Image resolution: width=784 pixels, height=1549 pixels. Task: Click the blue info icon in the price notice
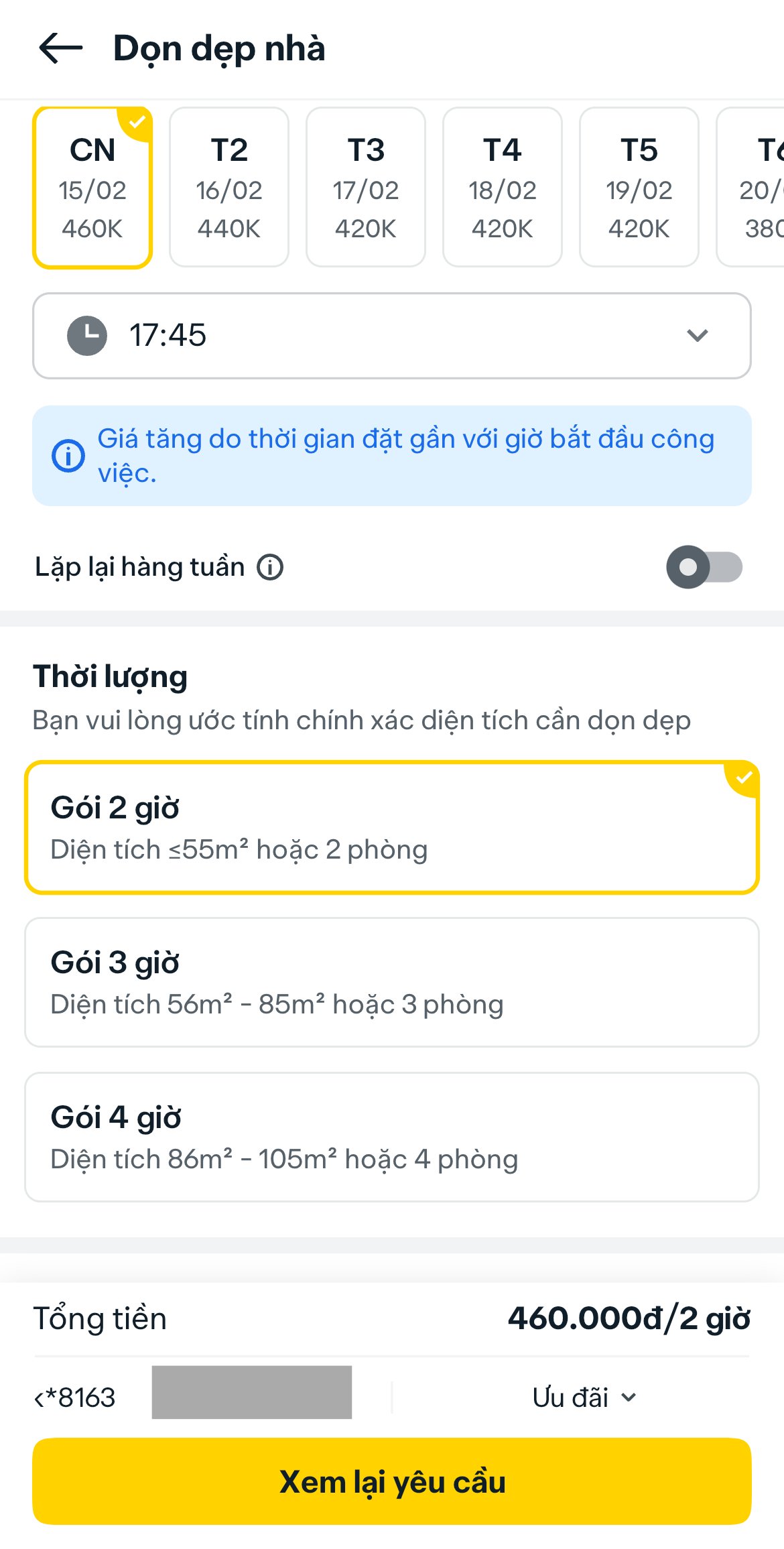67,456
